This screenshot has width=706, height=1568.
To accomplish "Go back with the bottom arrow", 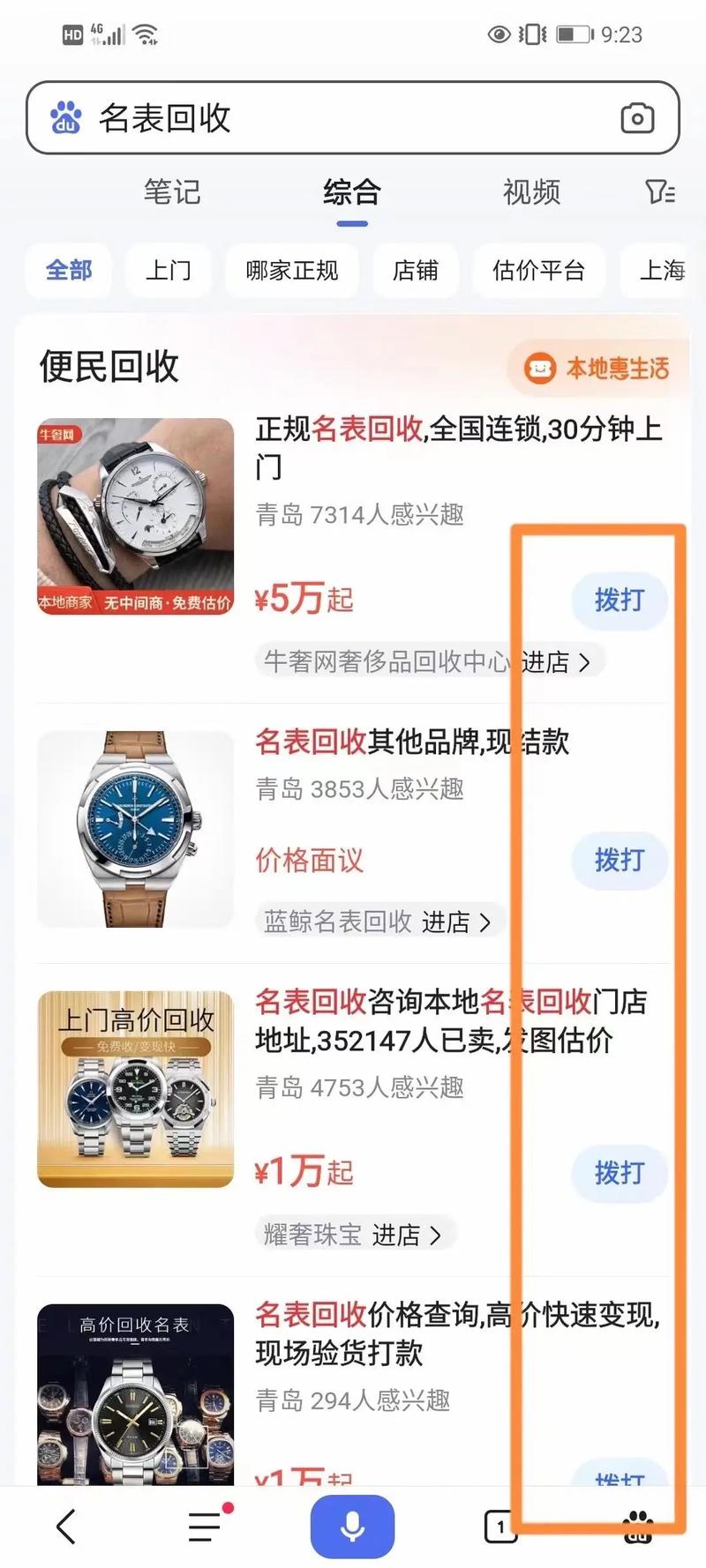I will pos(66,1527).
